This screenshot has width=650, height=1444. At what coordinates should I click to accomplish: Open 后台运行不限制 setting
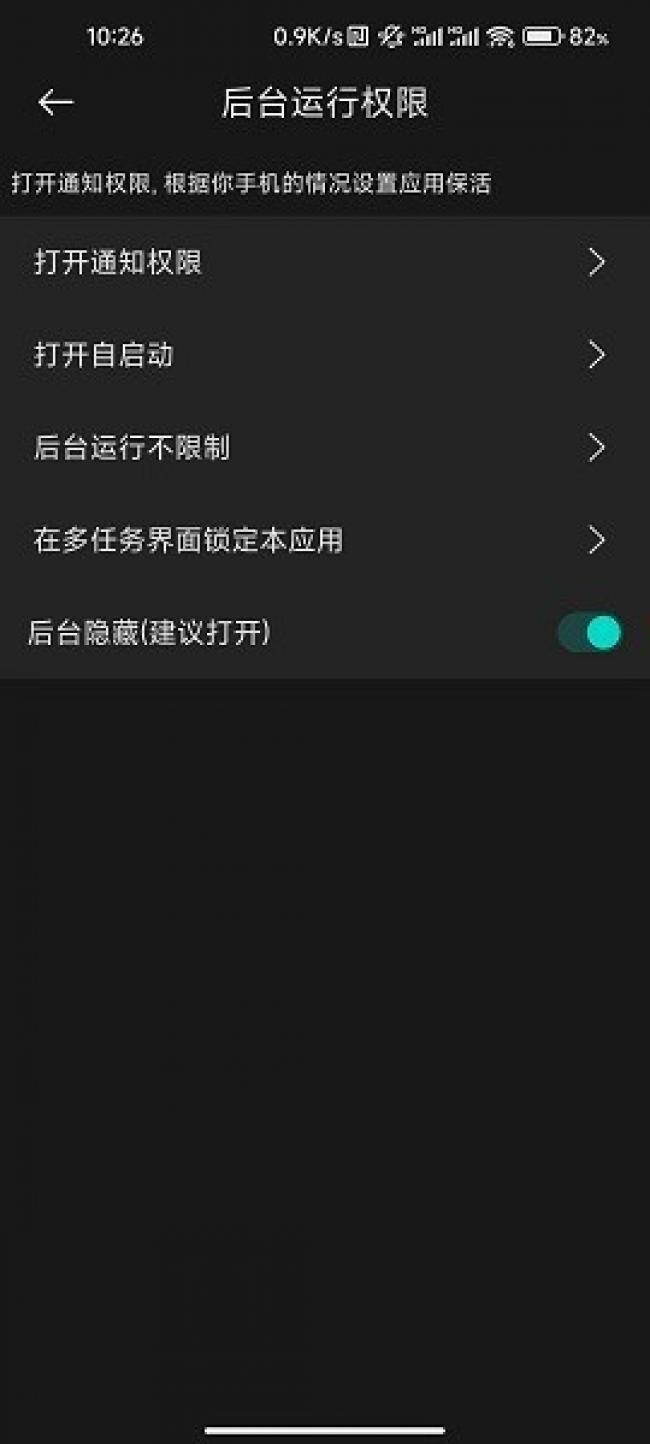point(325,447)
